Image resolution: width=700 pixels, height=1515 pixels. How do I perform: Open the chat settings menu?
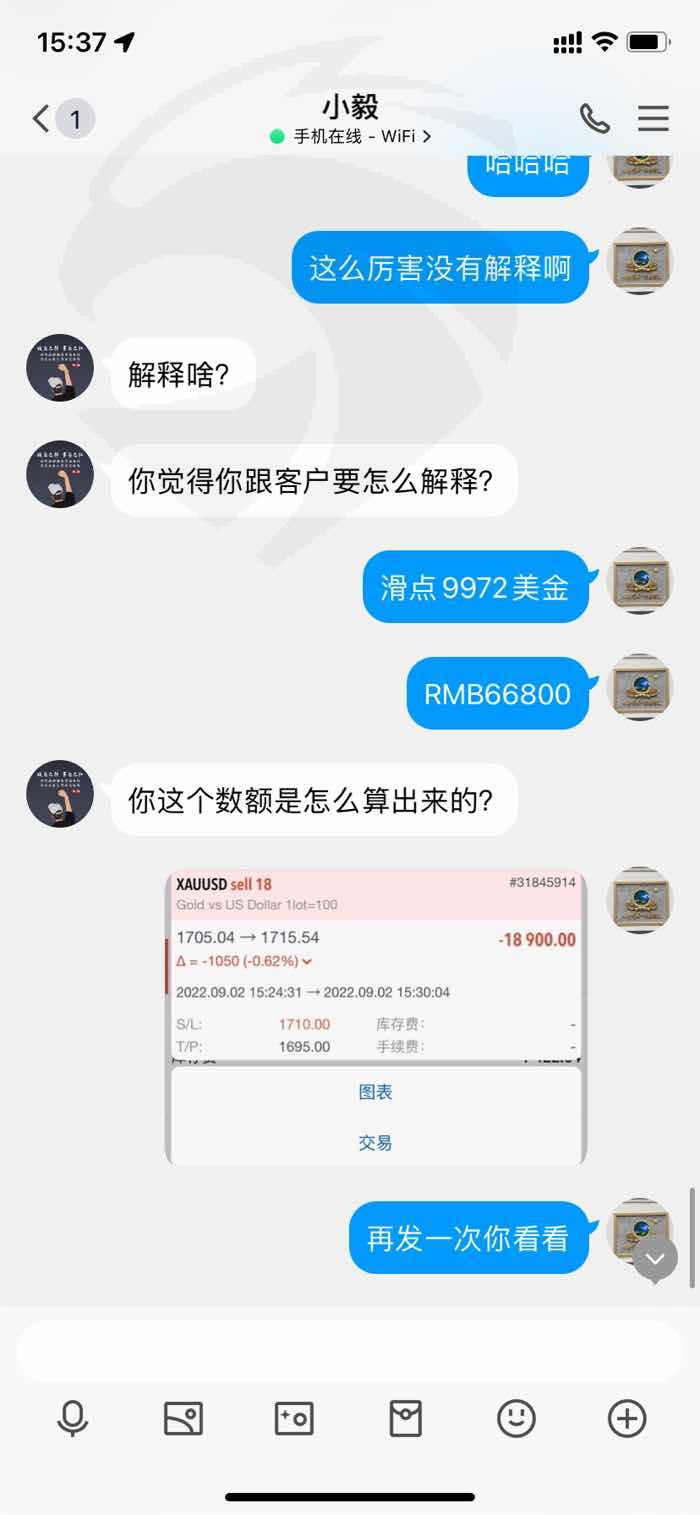click(653, 119)
